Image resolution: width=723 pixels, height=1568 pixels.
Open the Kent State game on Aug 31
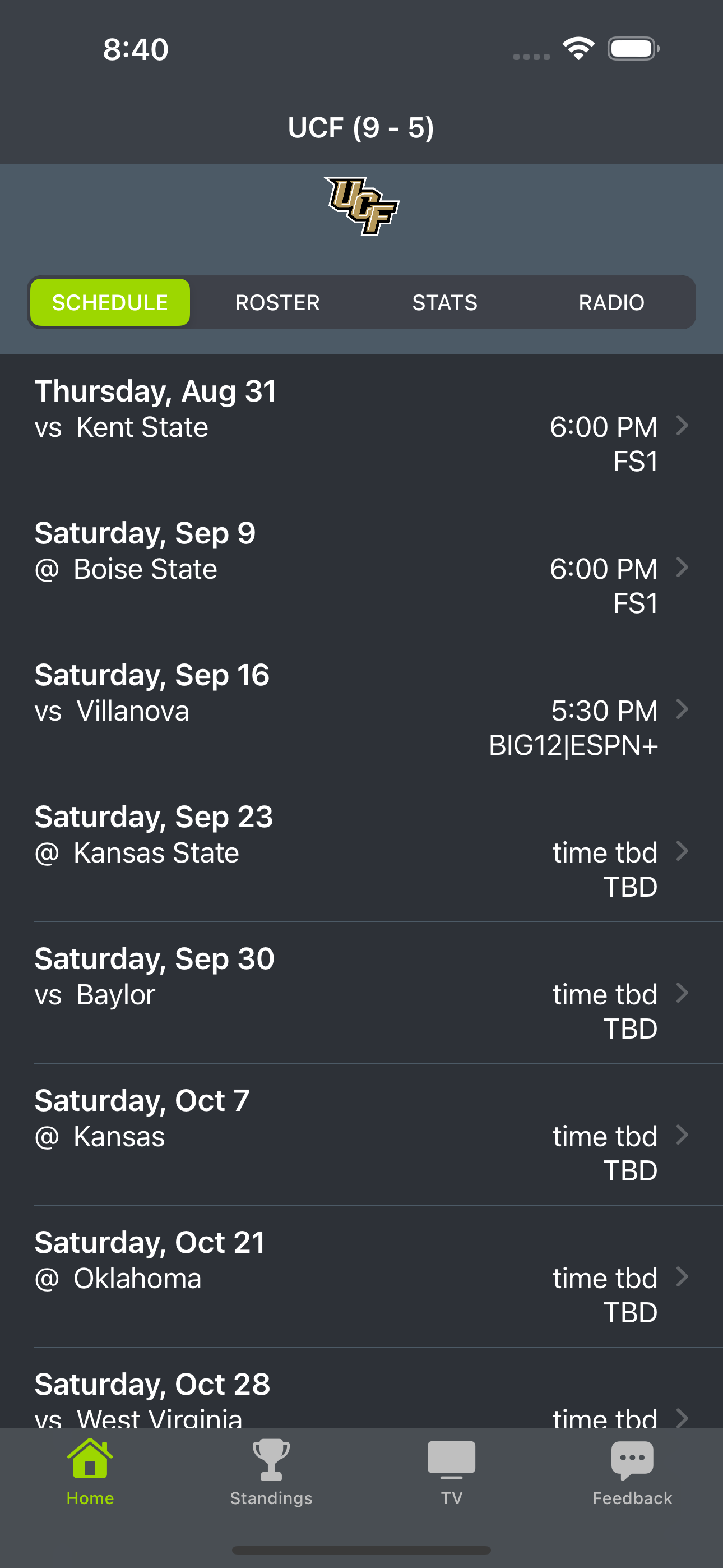pos(361,426)
